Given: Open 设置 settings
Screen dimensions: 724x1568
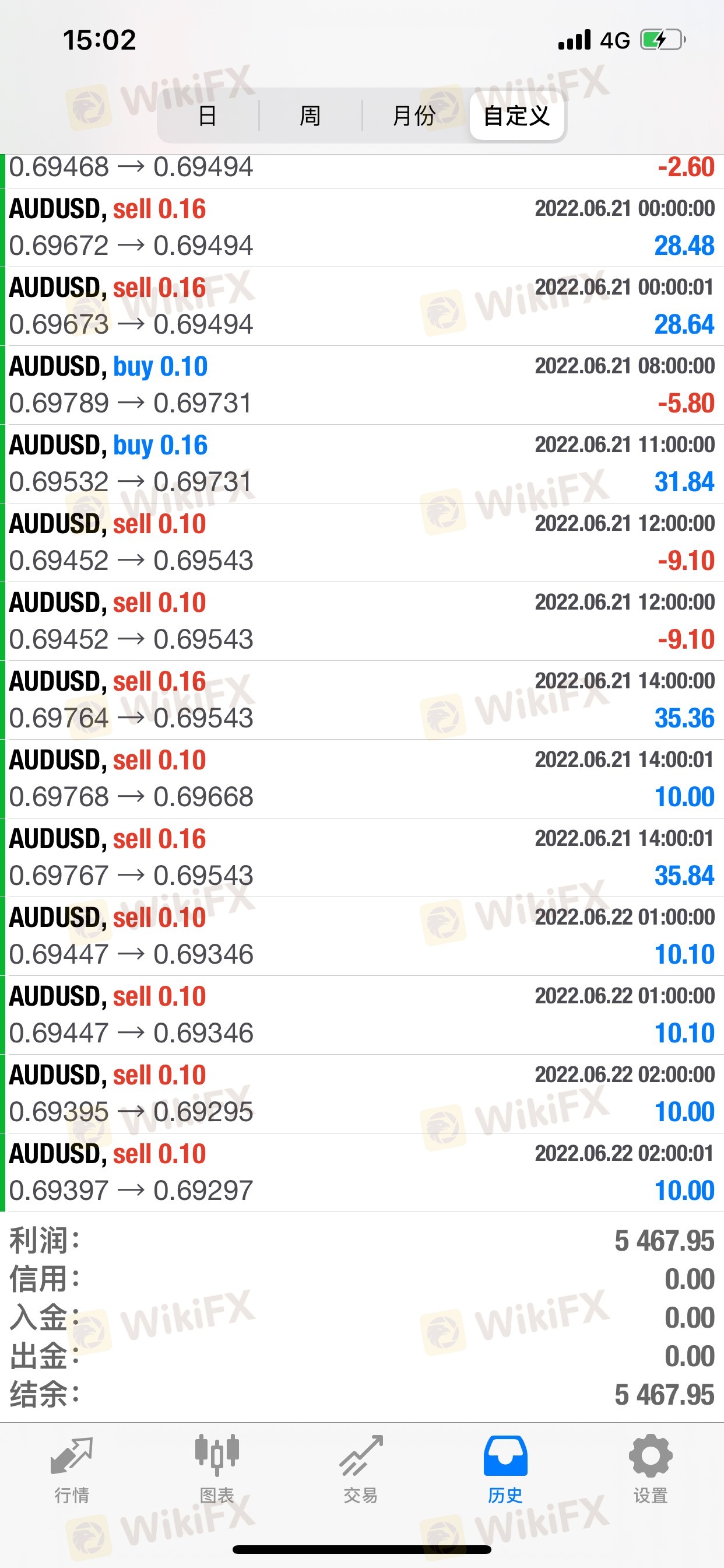Looking at the screenshot, I should (651, 1468).
